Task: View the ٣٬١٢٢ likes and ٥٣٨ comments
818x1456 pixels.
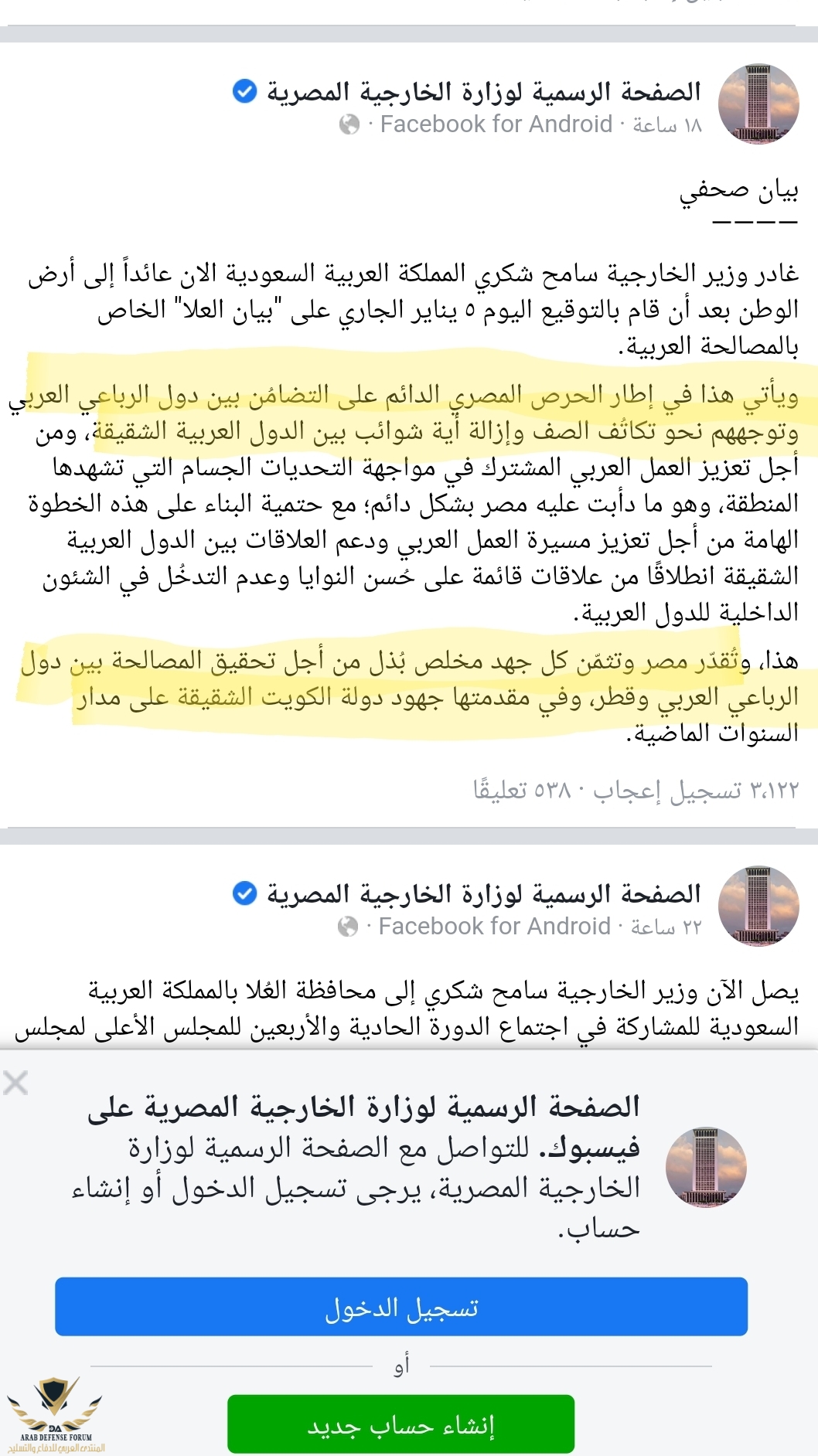Action: click(636, 789)
